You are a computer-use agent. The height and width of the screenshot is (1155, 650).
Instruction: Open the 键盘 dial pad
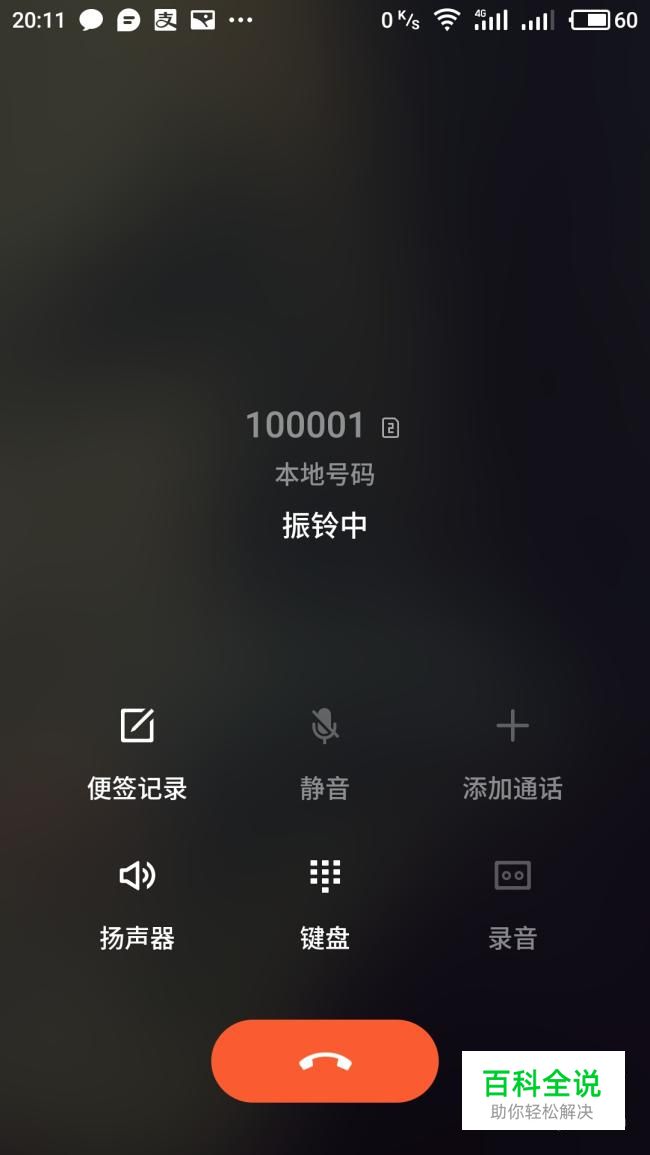click(x=324, y=905)
